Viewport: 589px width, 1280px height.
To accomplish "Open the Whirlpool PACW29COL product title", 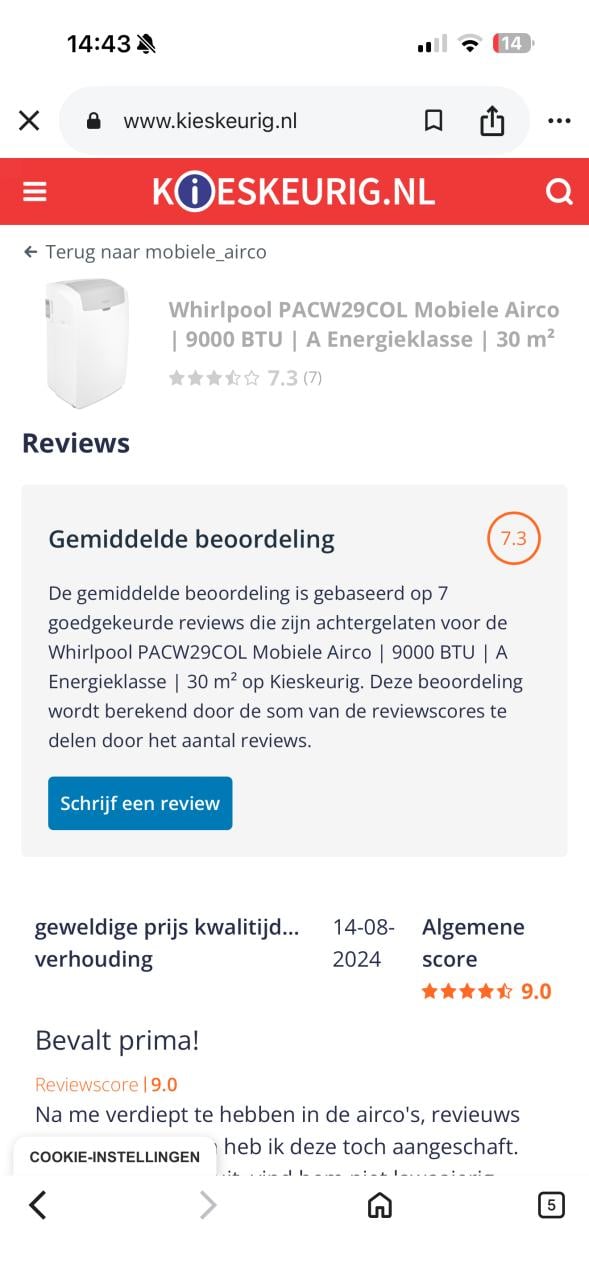I will (364, 324).
